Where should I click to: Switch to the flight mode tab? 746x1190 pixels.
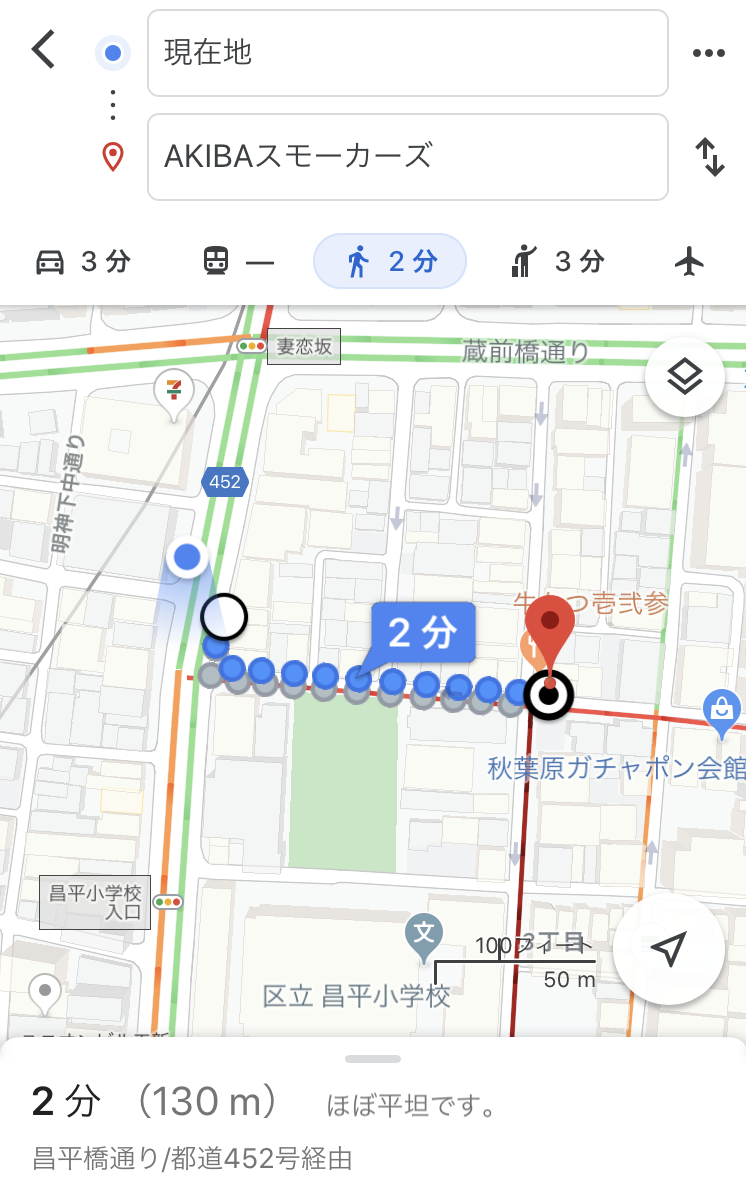click(x=689, y=262)
